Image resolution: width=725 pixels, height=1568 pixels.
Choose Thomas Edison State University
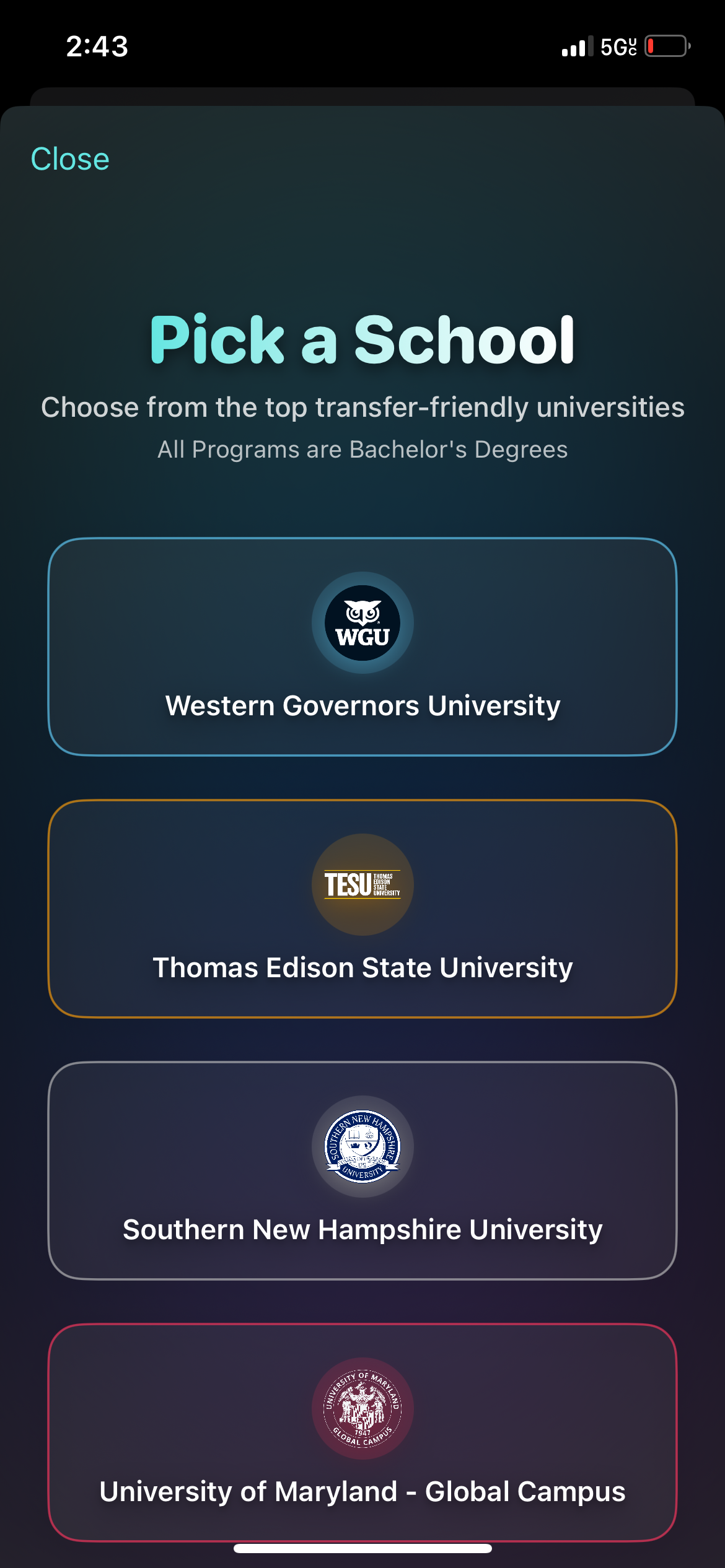(x=362, y=908)
